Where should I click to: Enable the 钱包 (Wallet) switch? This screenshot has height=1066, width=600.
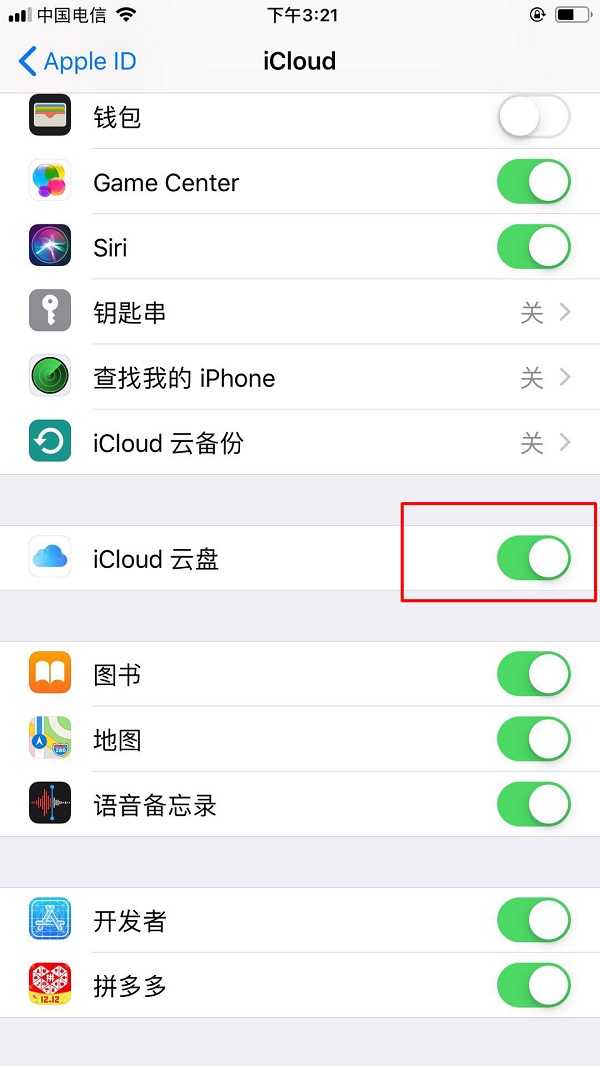tap(533, 118)
